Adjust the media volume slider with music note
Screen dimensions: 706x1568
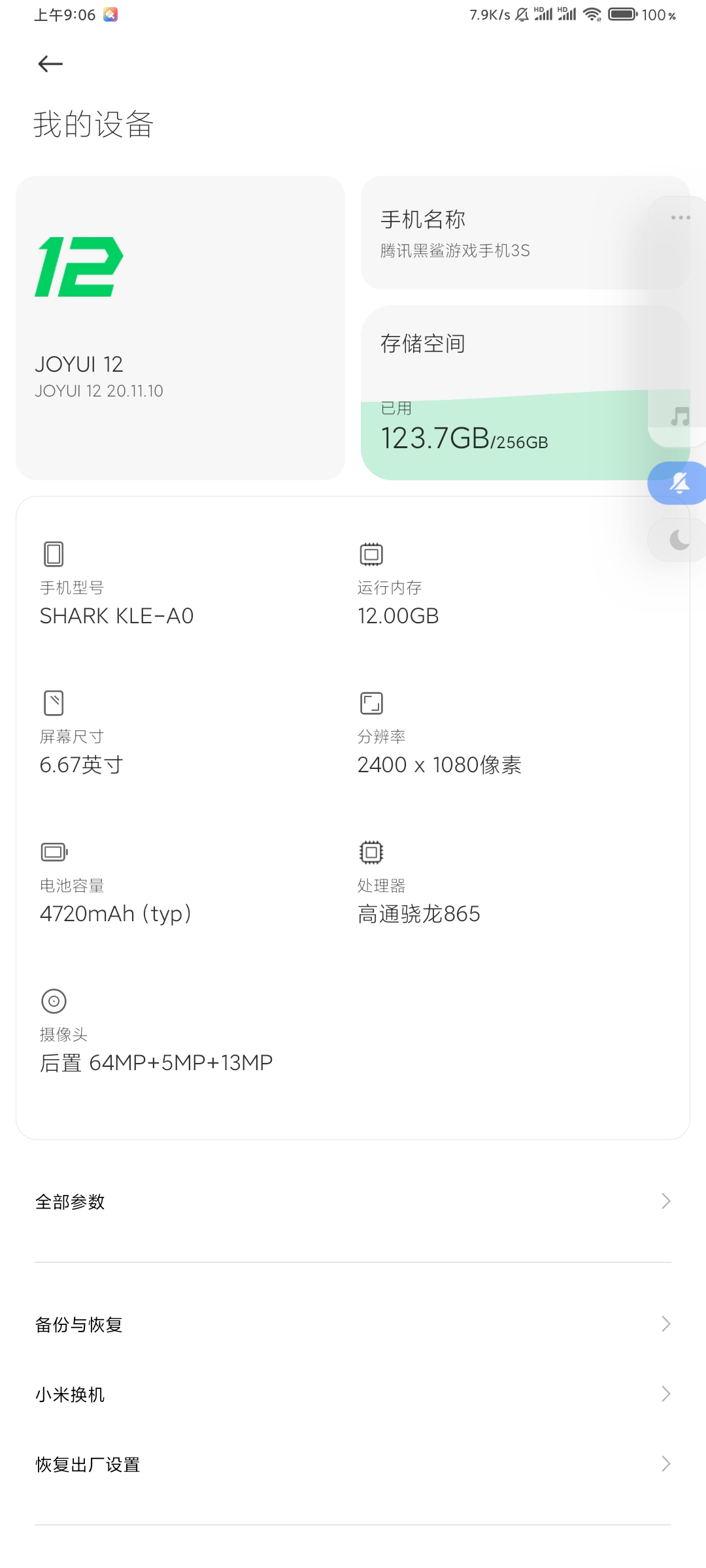coord(677,321)
